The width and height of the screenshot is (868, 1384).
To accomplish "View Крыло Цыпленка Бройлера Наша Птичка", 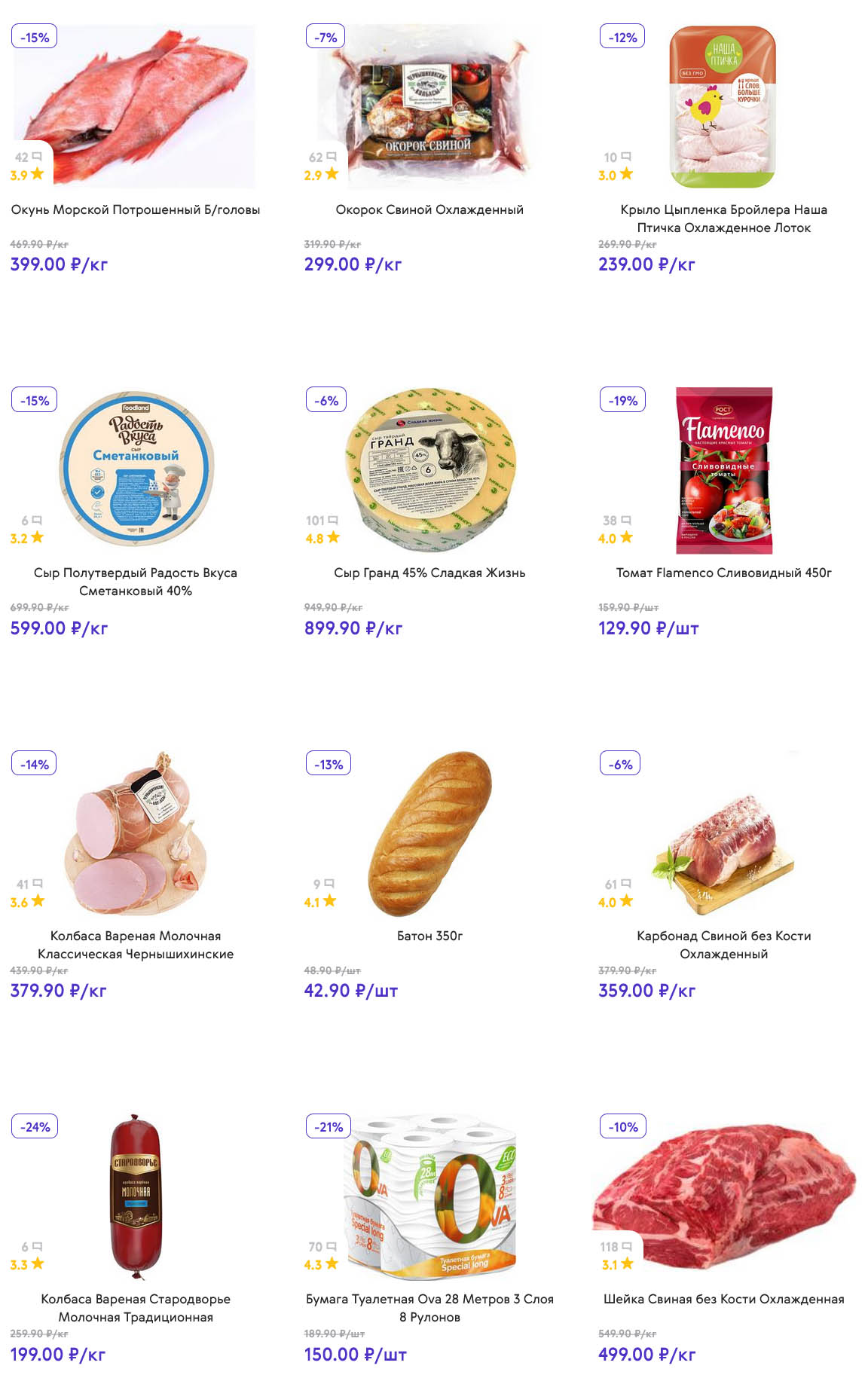I will [x=723, y=218].
